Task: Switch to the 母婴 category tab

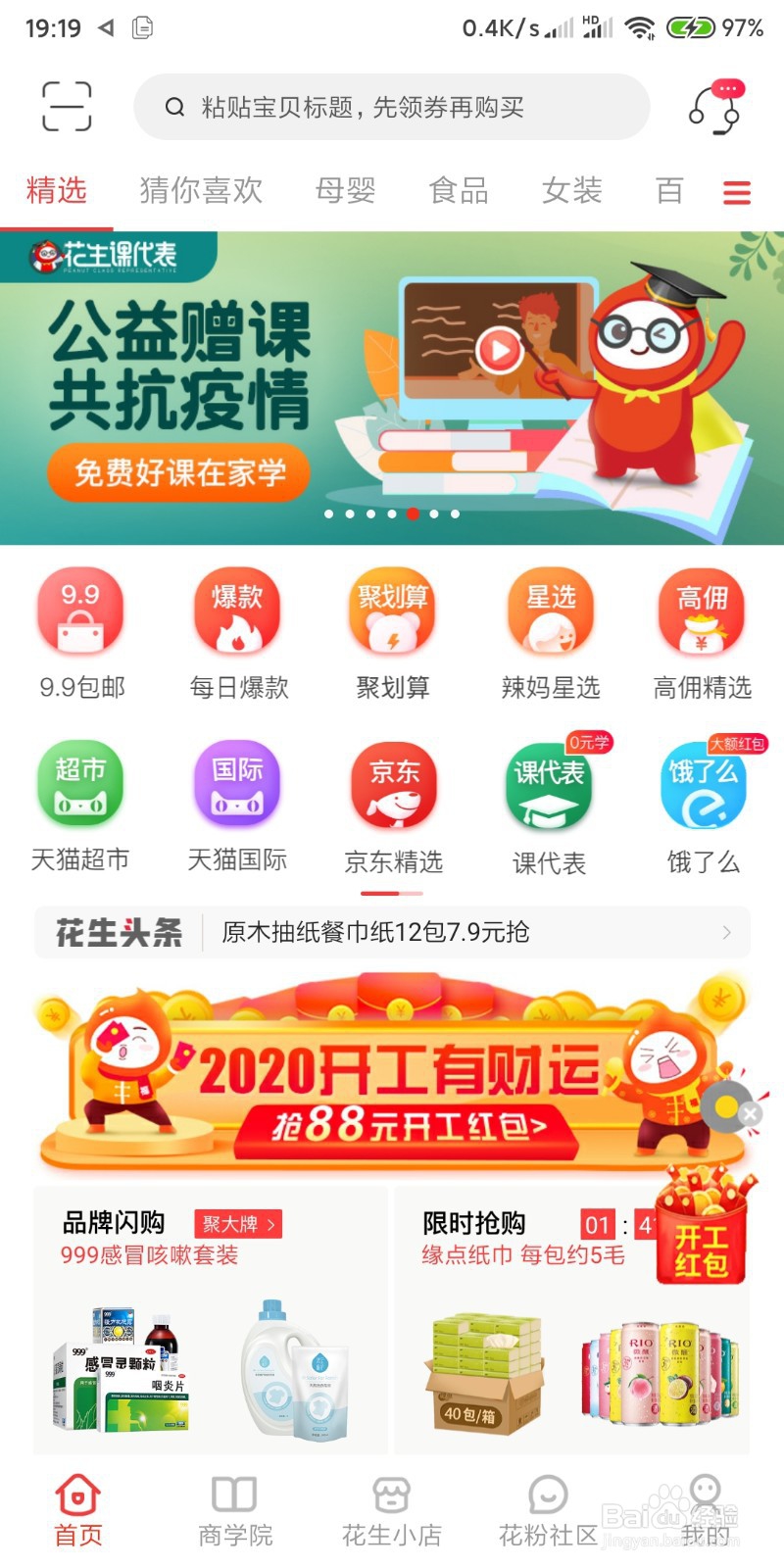Action: (x=344, y=190)
